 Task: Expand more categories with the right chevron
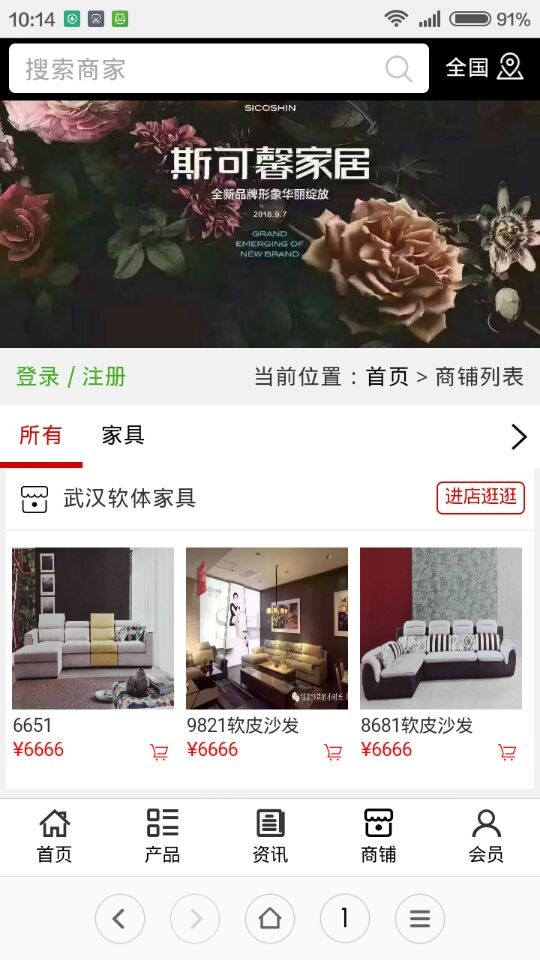tap(519, 437)
